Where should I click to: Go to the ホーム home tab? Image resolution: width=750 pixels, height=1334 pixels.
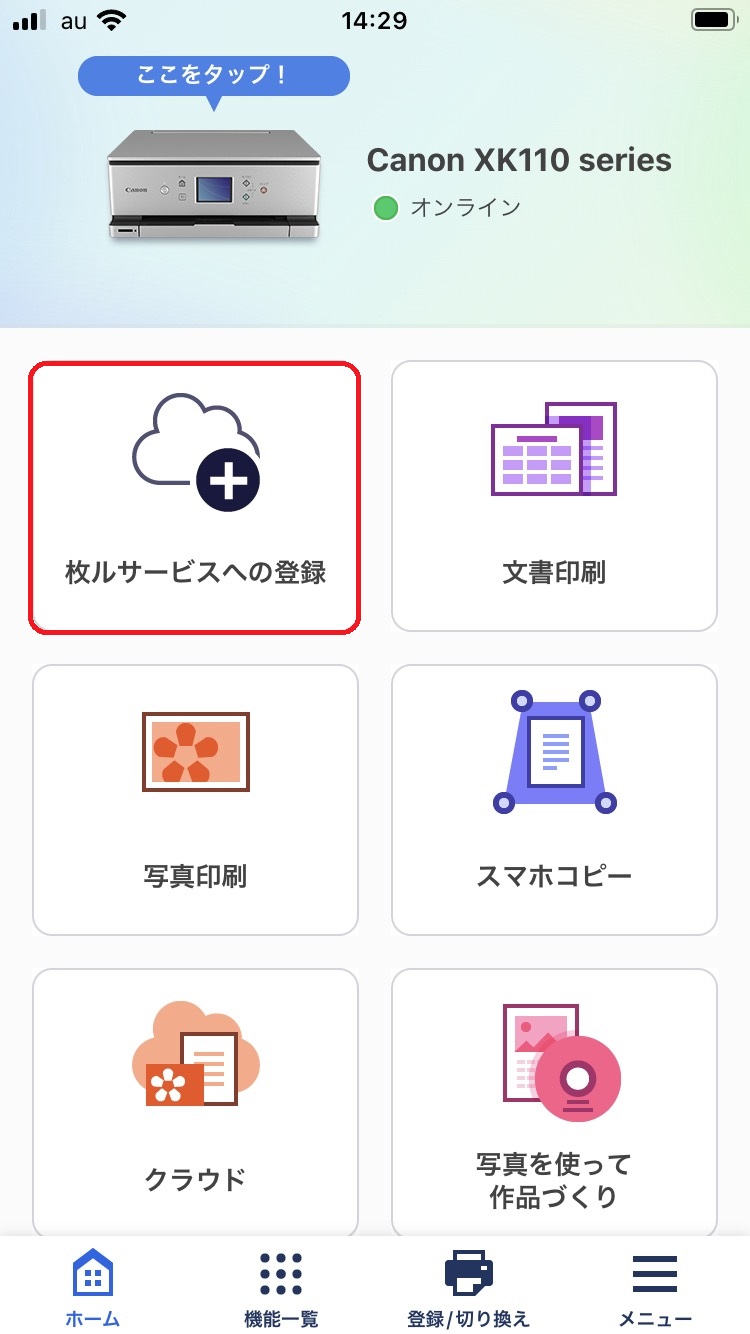[93, 1288]
